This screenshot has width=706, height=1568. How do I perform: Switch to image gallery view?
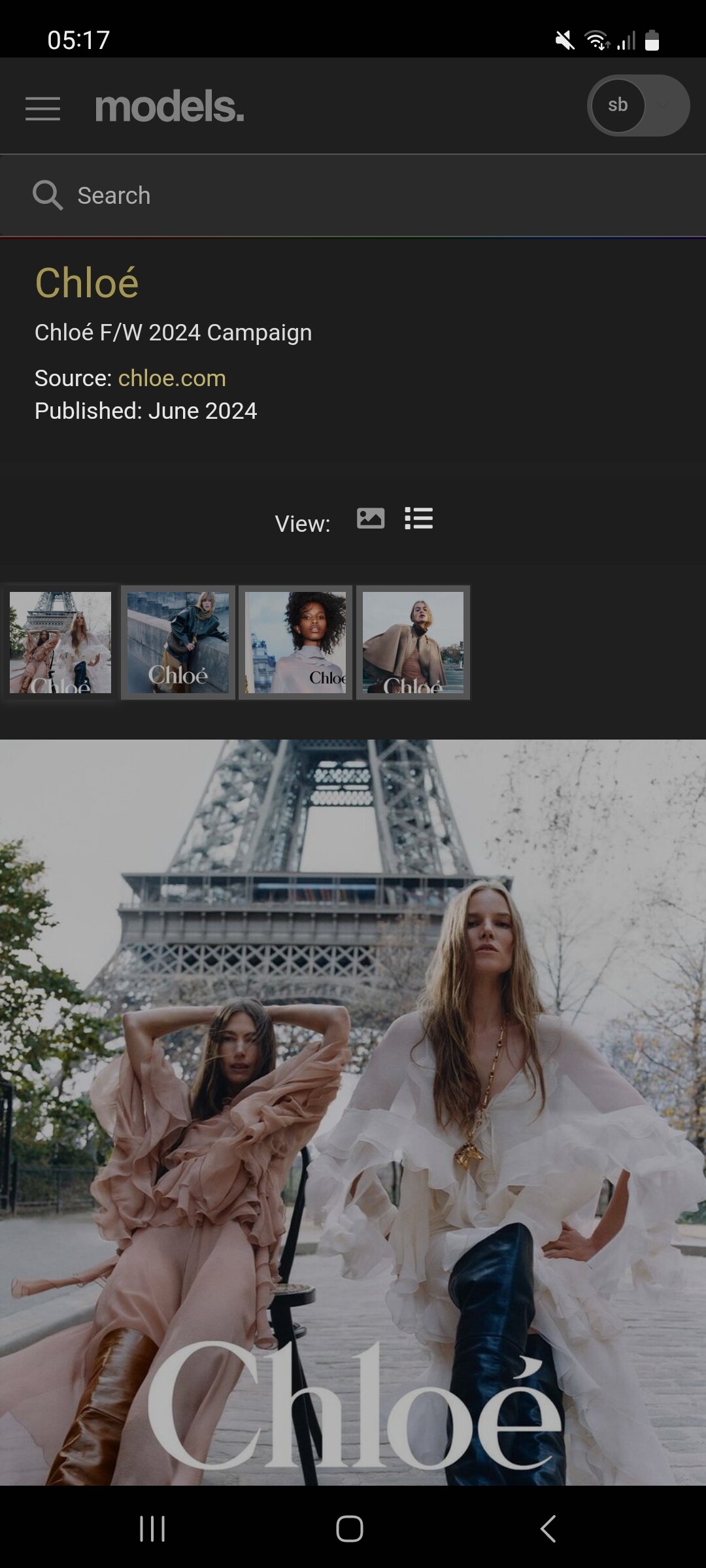click(x=371, y=519)
